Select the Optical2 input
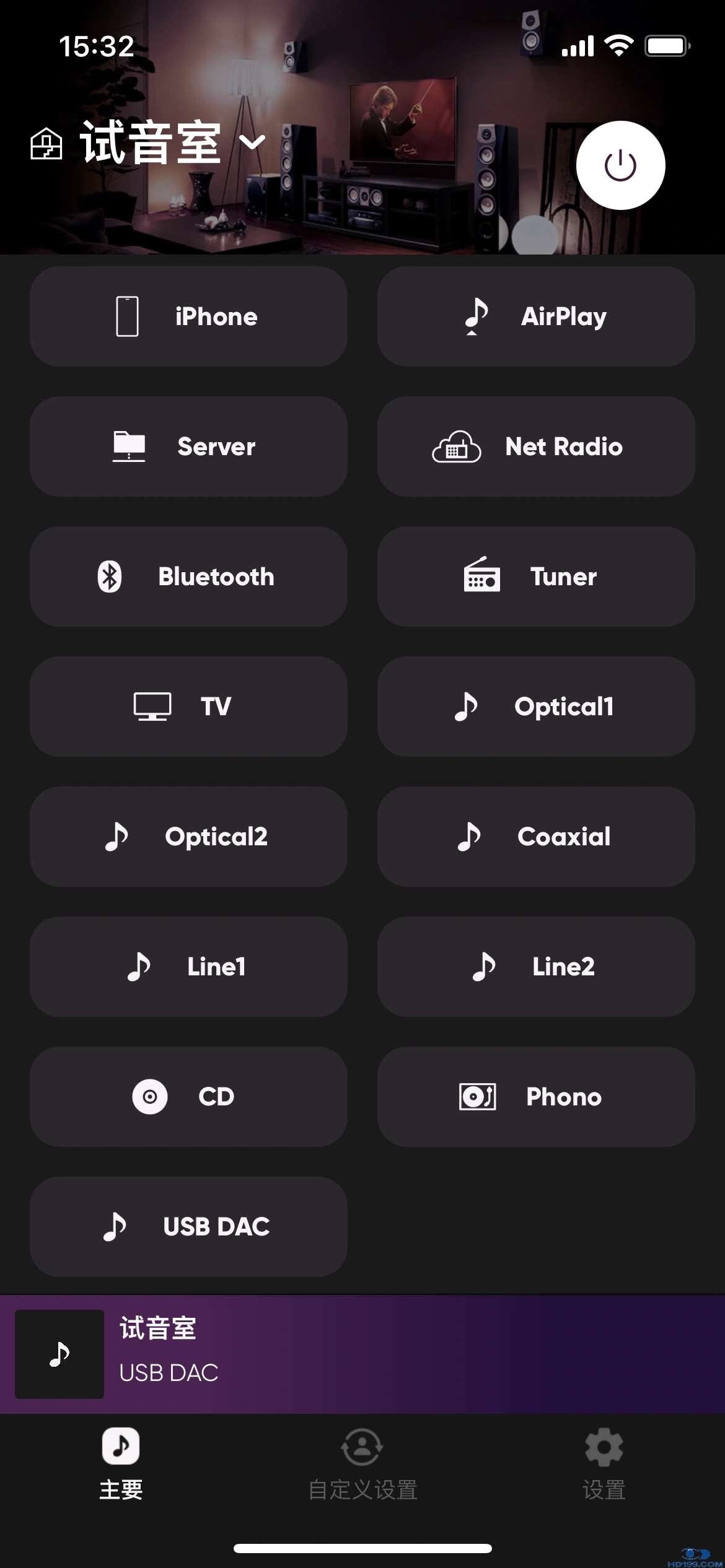This screenshot has width=725, height=1568. [188, 837]
